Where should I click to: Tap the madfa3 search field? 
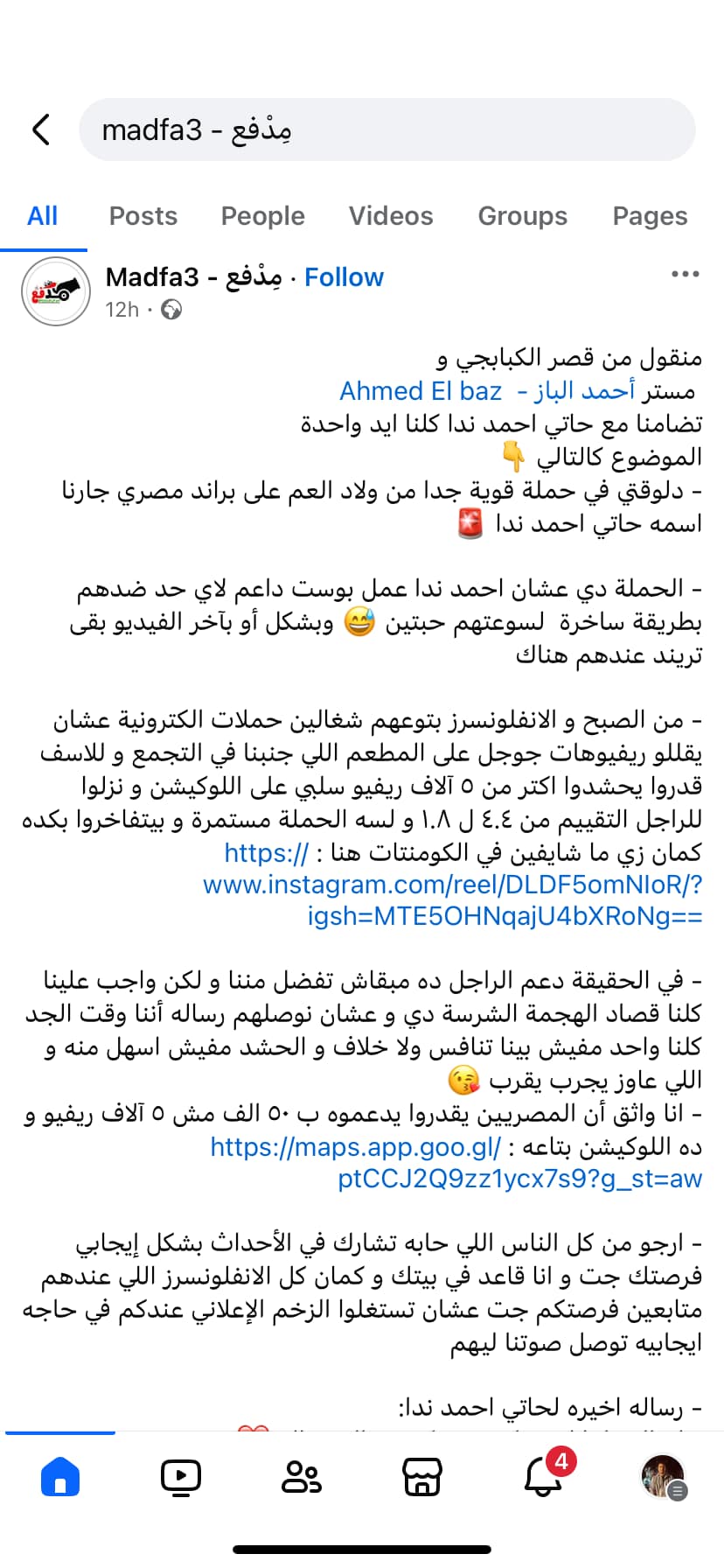[x=386, y=129]
